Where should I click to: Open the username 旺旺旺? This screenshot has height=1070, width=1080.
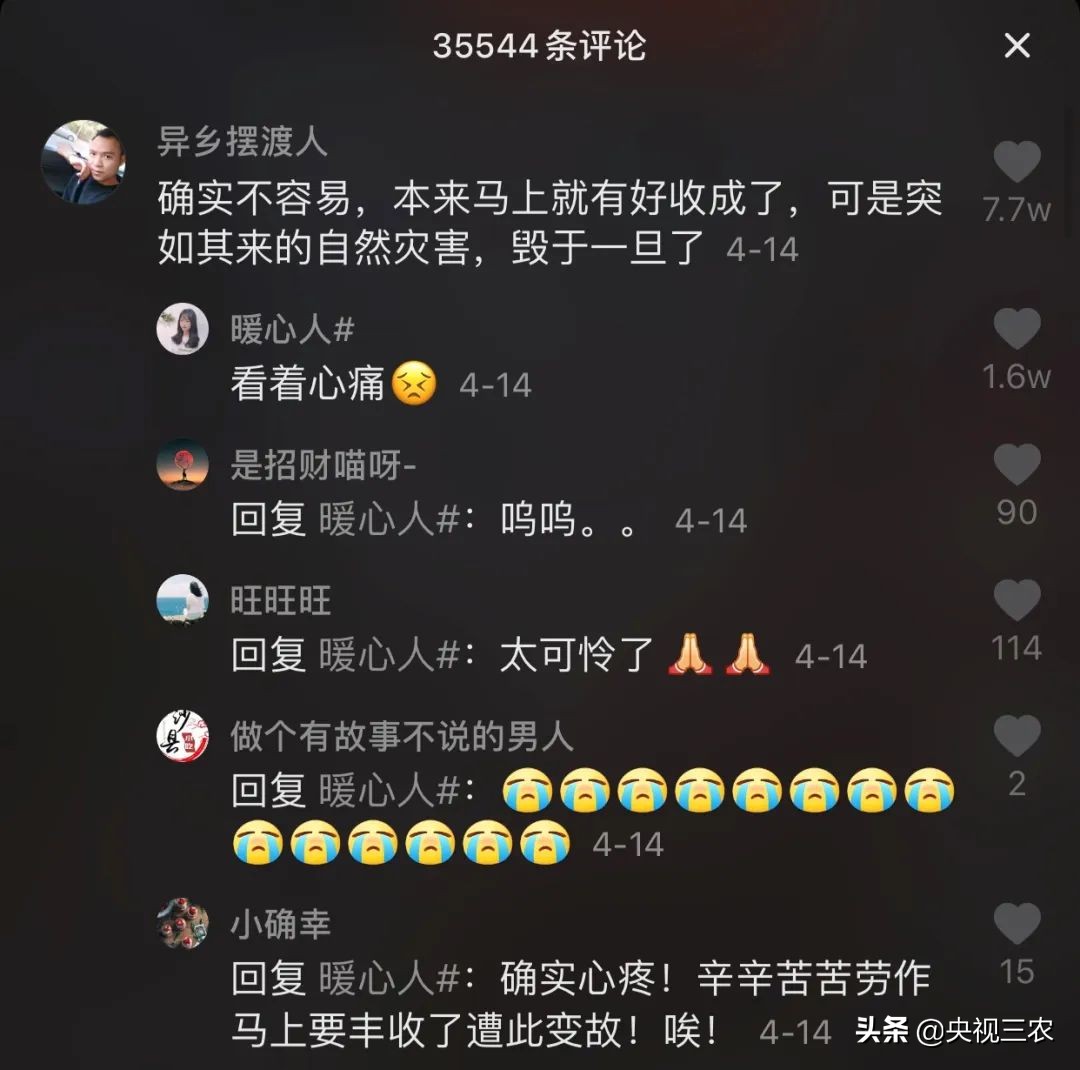[x=280, y=601]
